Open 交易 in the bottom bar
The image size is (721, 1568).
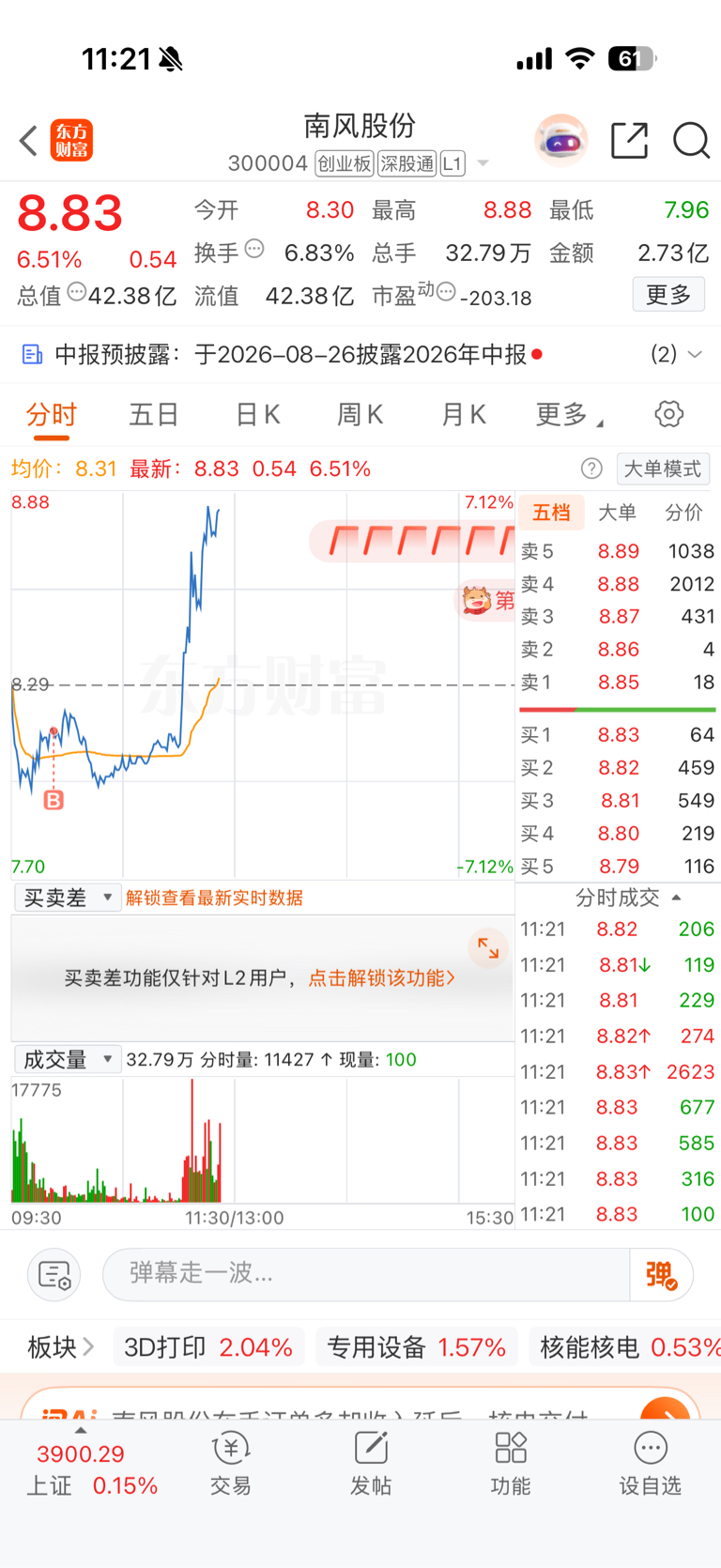pyautogui.click(x=231, y=1465)
